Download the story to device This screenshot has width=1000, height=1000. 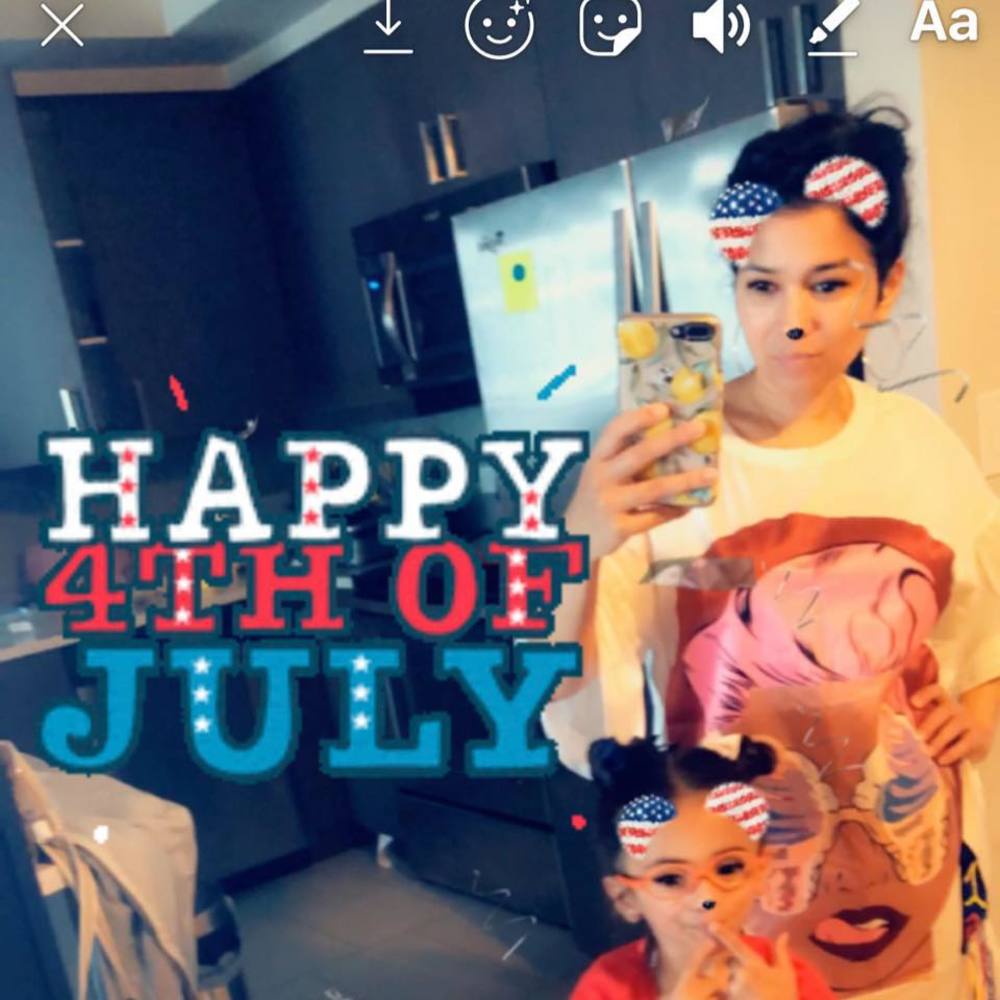pos(388,26)
